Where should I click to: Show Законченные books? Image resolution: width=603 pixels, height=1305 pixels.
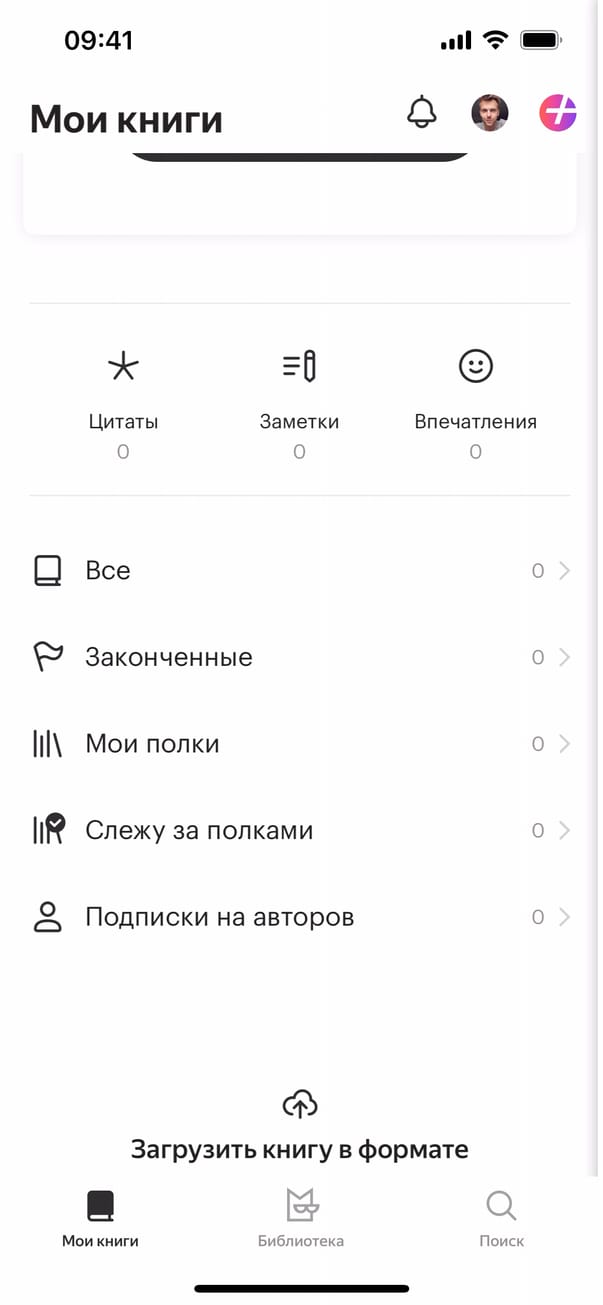pos(300,657)
